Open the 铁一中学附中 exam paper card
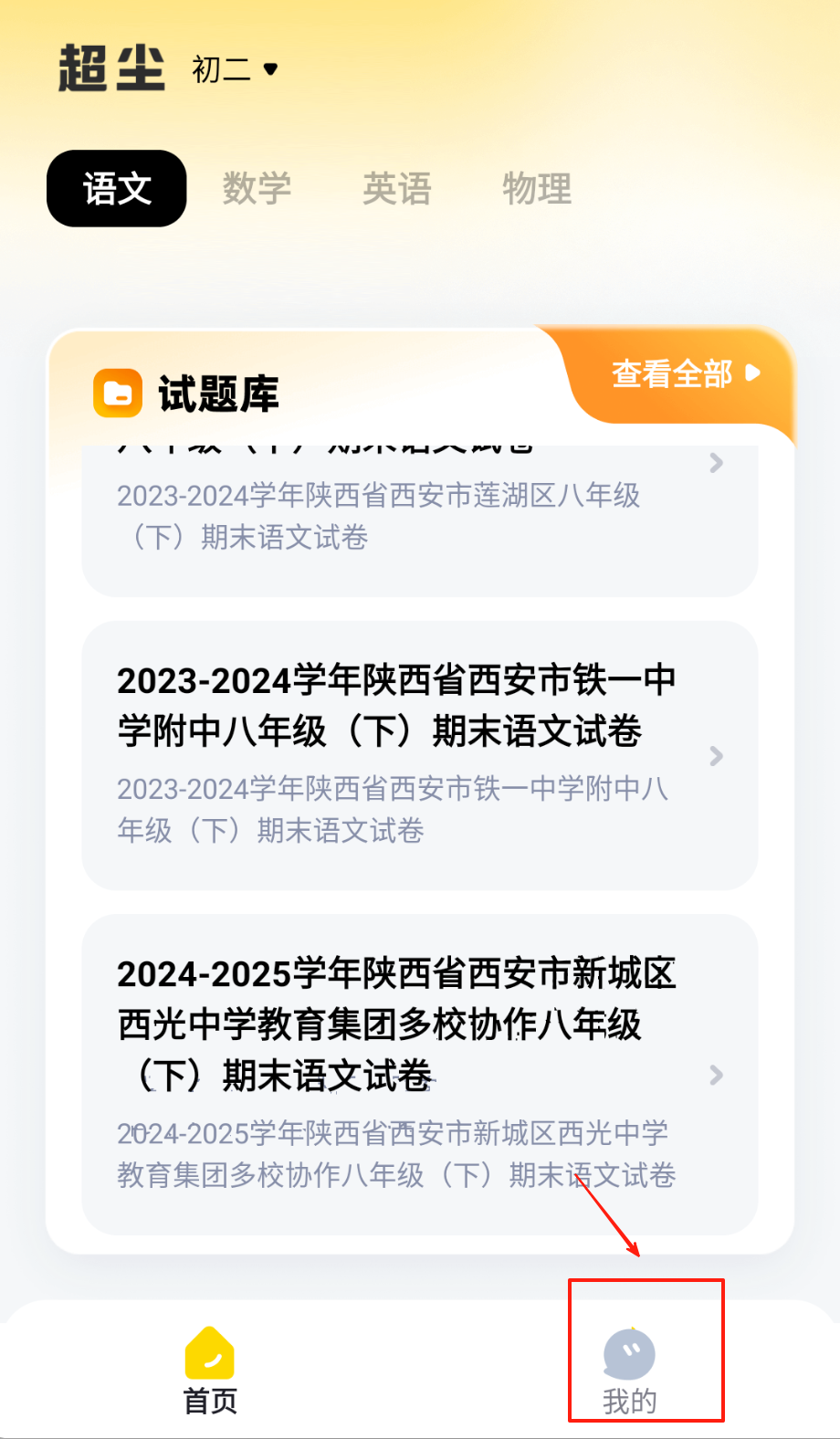Image resolution: width=840 pixels, height=1439 pixels. coord(419,755)
